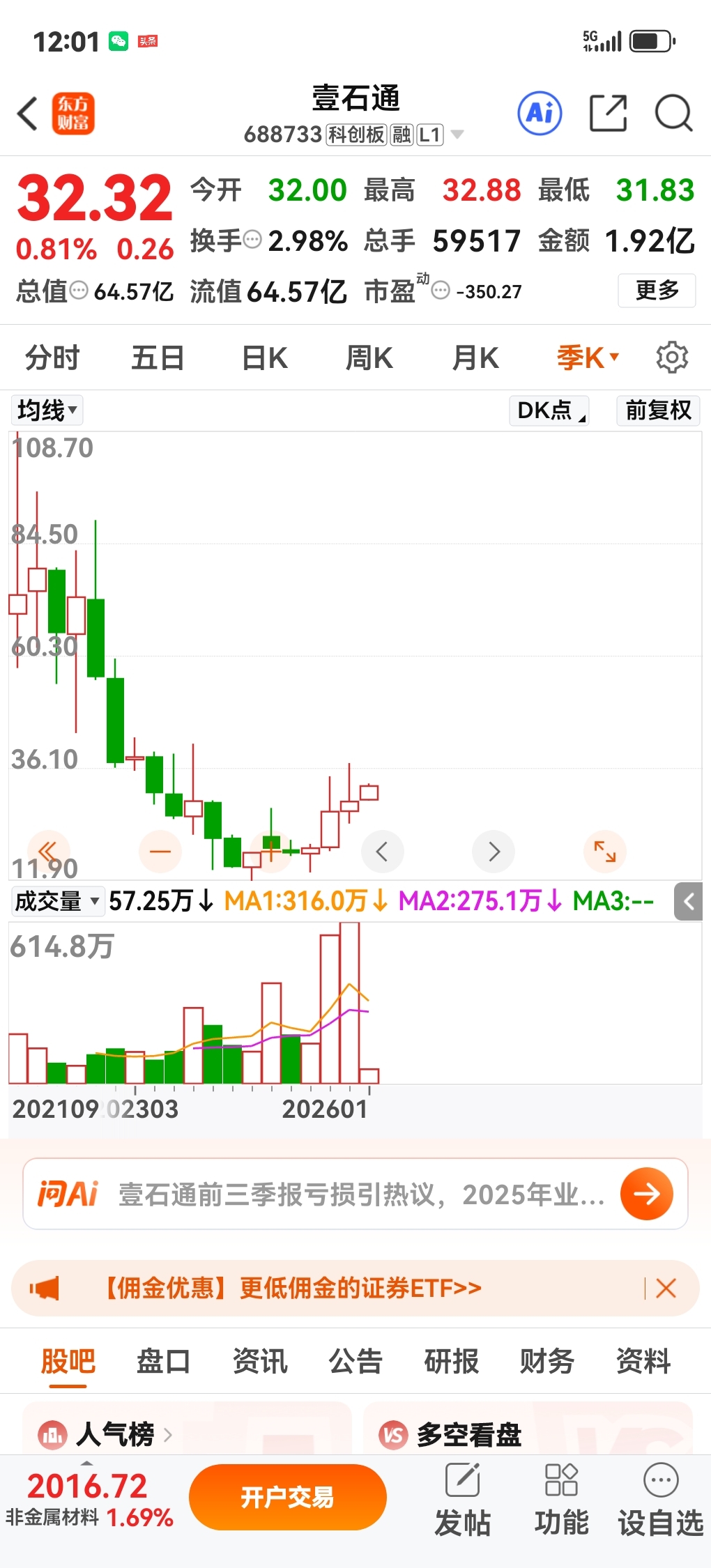The image size is (711, 1568).
Task: Open the 财务 tab
Action: [547, 1361]
